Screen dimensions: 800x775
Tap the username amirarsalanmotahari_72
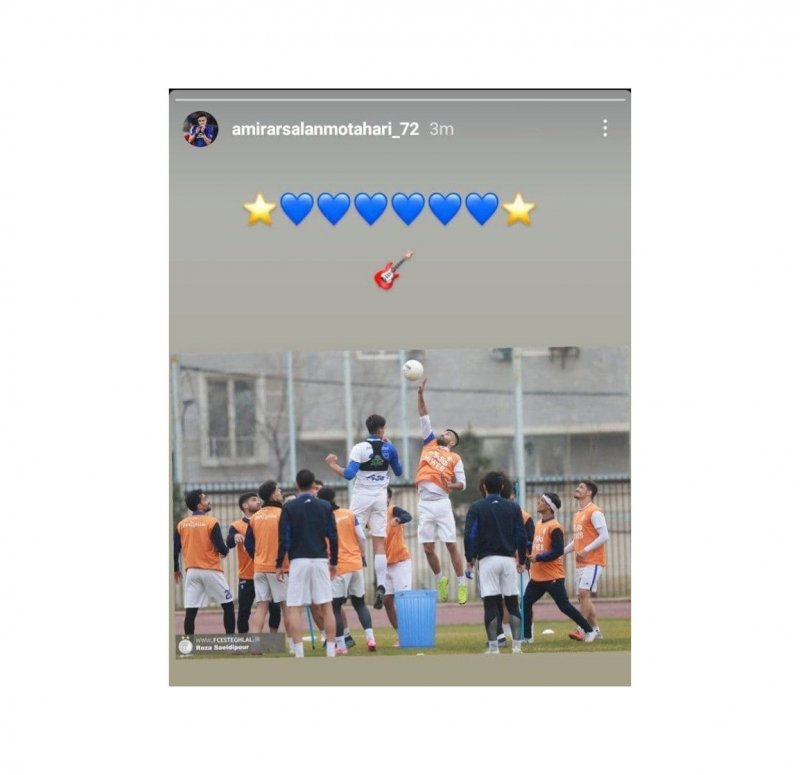(x=325, y=129)
